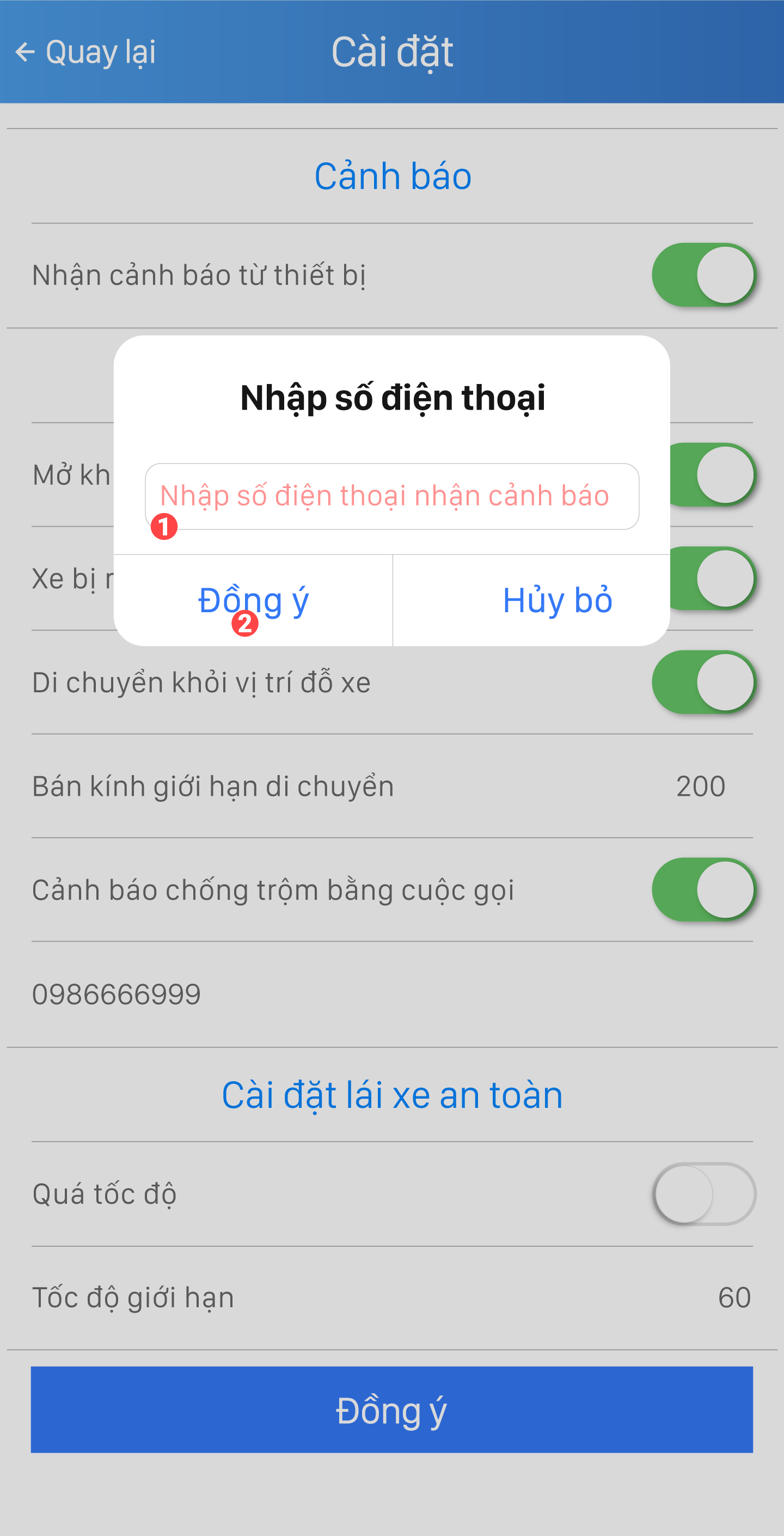Tap the blue Đồng ý button at bottom
The image size is (784, 1536).
point(391,1410)
